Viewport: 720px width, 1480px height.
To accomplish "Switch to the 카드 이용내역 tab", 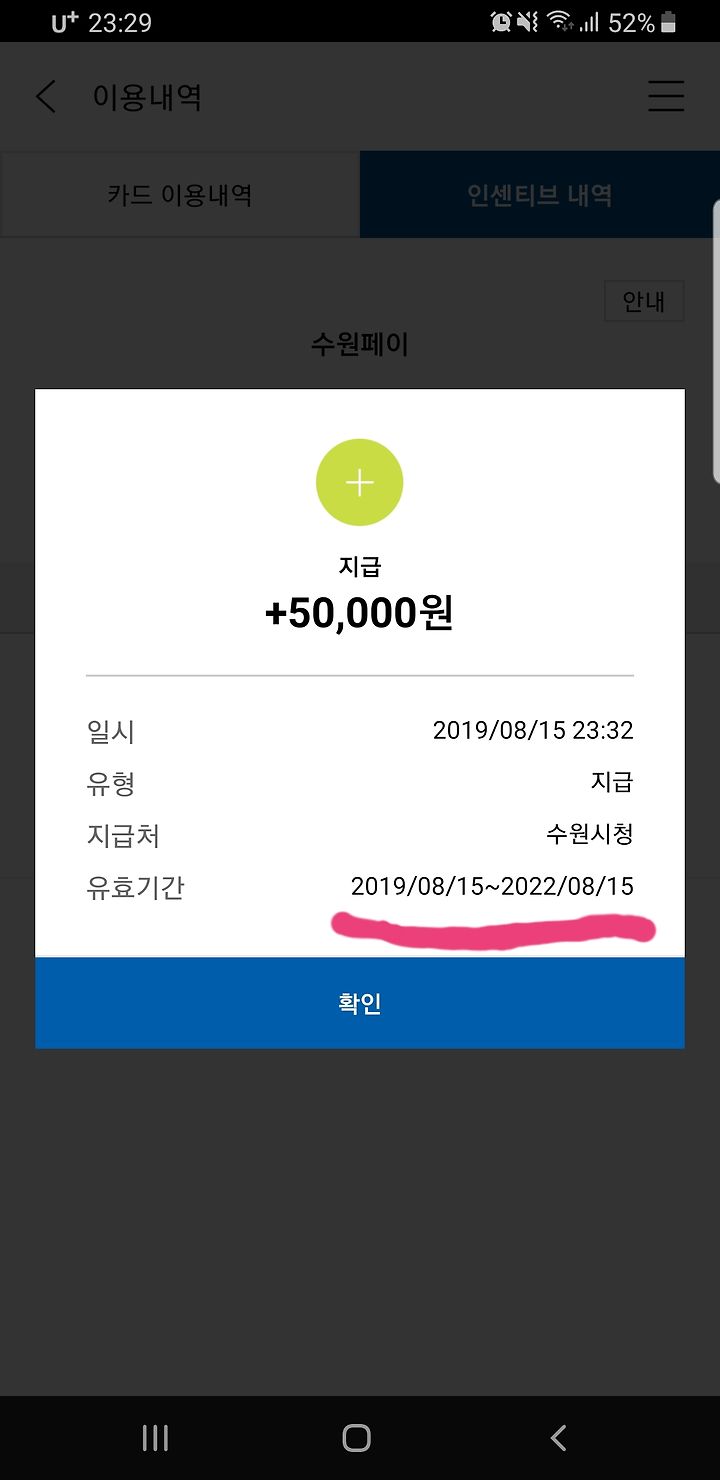I will [180, 195].
